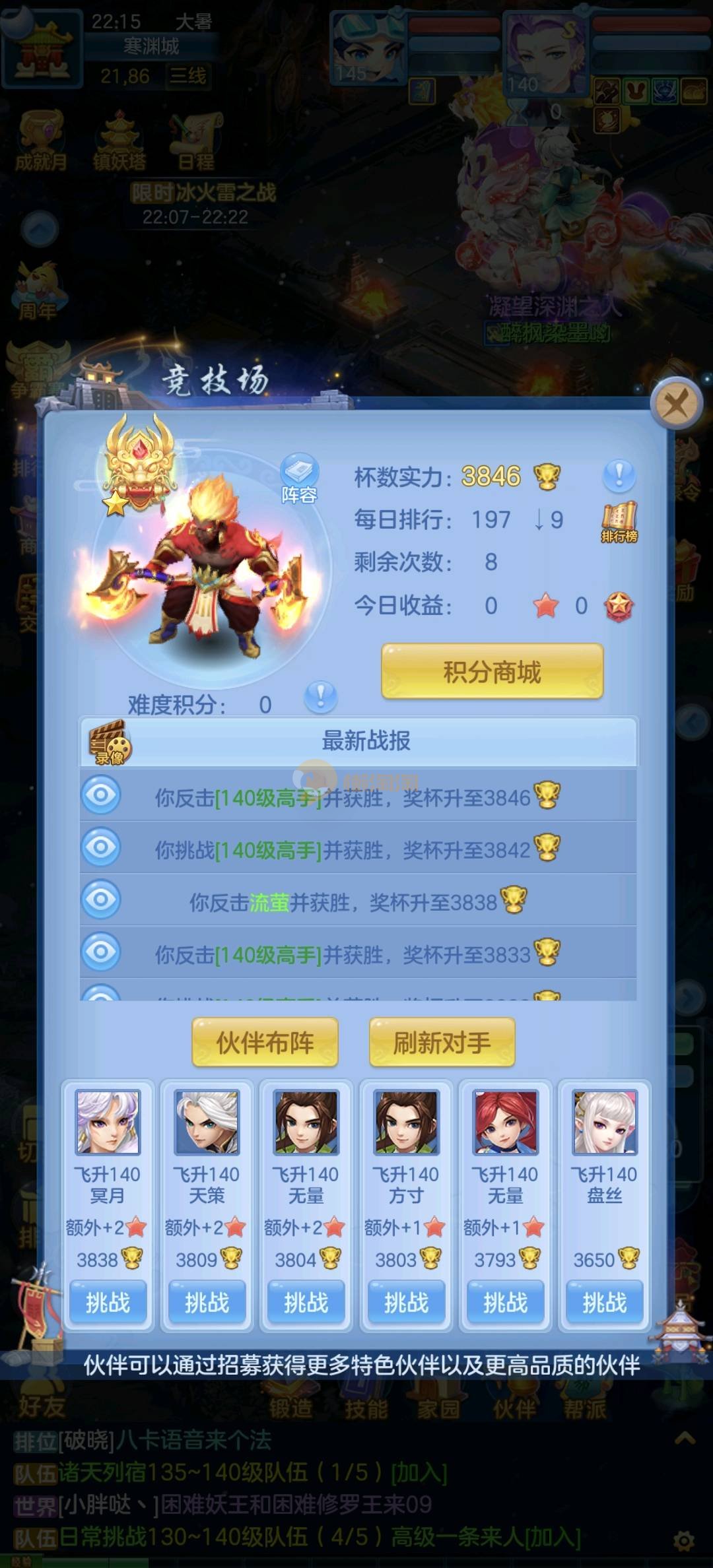Close the 竞技场 arena dialog

675,403
